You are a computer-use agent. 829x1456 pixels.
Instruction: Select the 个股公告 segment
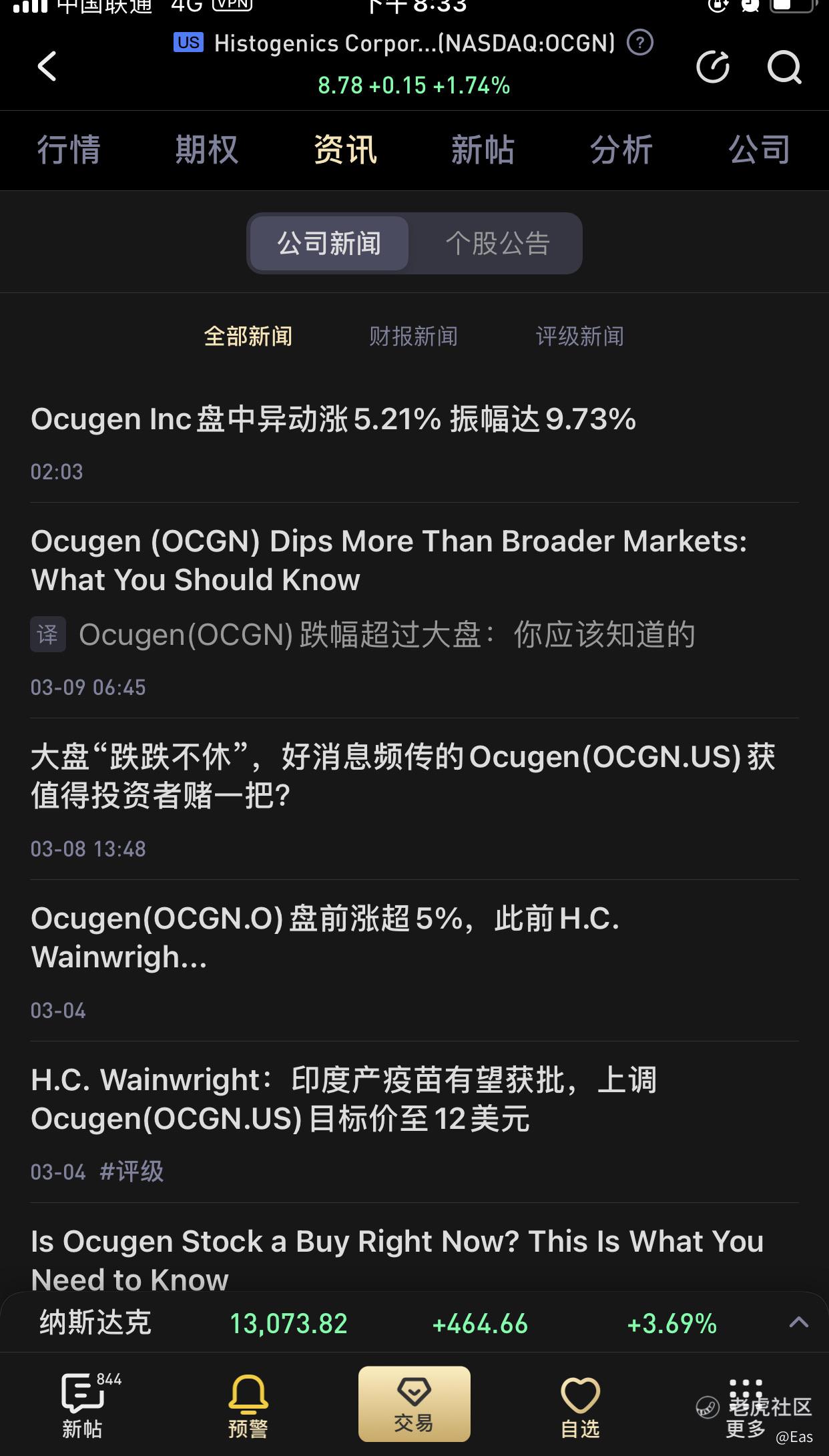point(497,244)
